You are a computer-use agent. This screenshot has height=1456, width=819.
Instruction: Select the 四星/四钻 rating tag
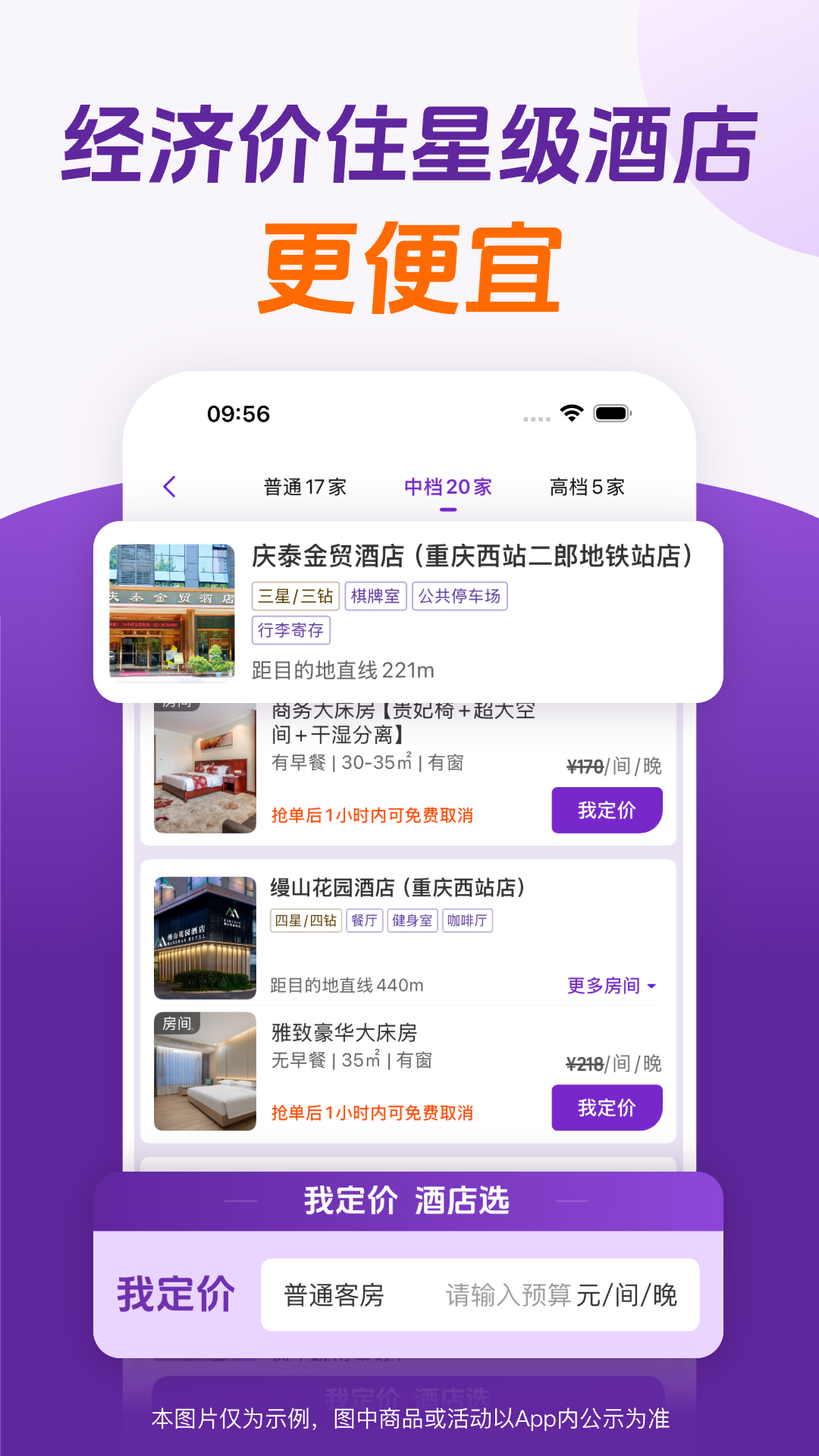coord(306,920)
